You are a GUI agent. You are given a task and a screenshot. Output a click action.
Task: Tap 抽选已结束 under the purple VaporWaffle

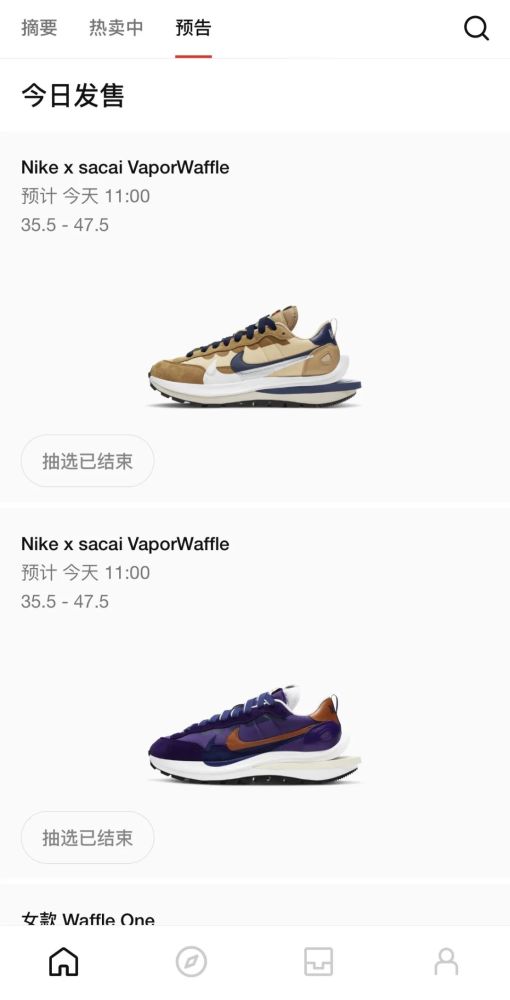coord(87,837)
